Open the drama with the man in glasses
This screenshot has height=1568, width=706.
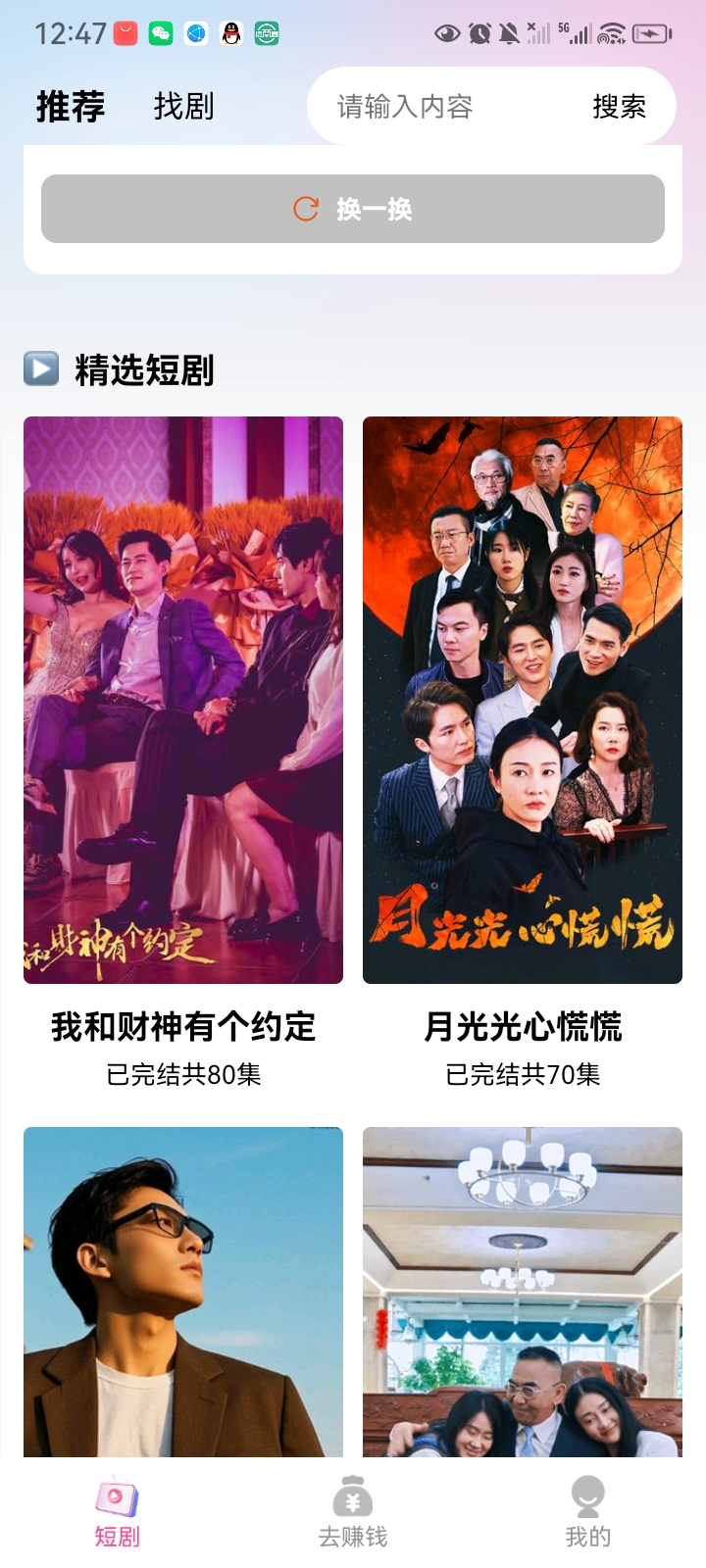coord(183,1292)
